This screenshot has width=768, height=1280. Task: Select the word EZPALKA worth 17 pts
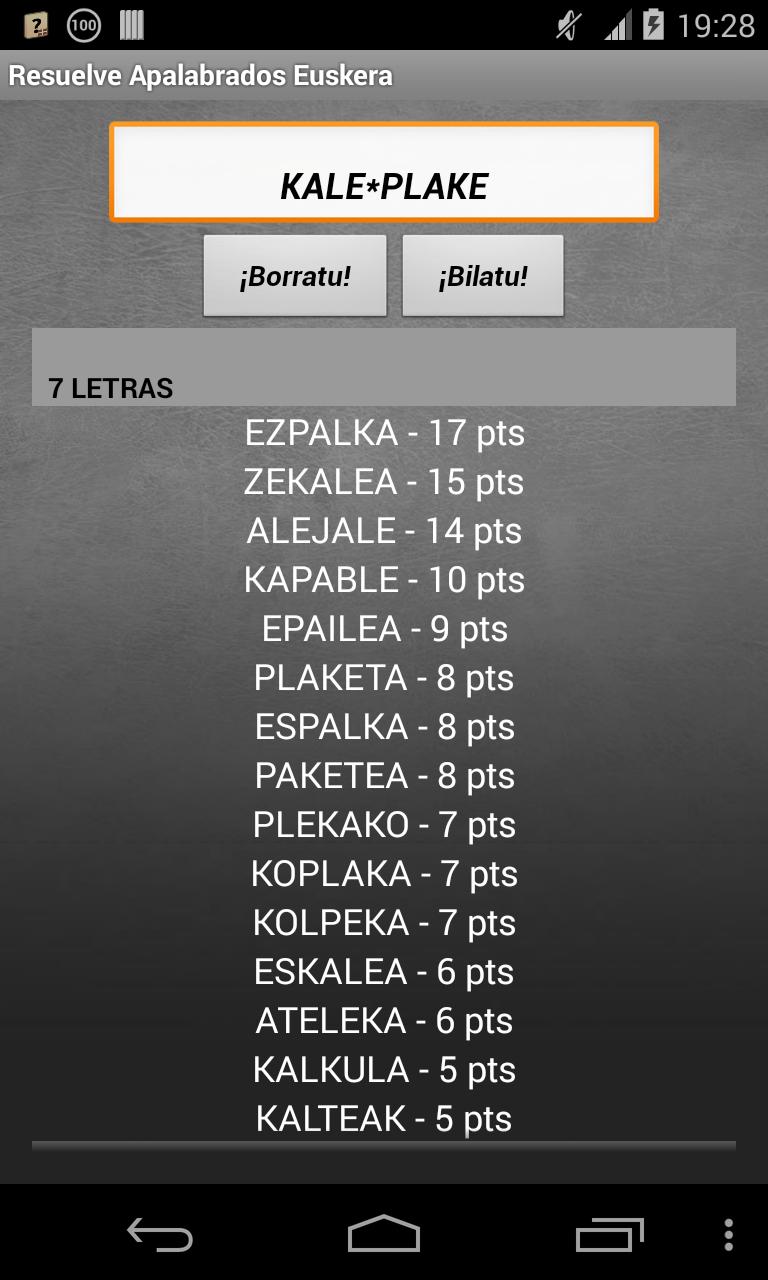[384, 434]
